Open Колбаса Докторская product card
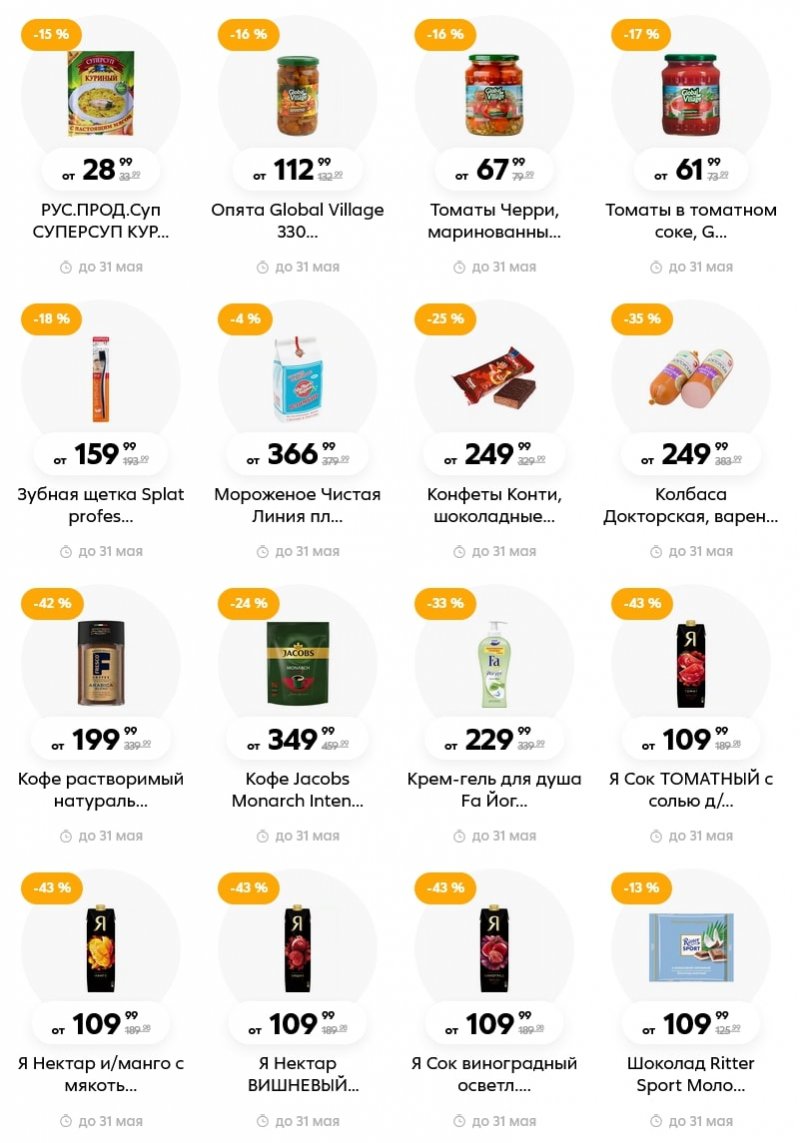 tap(690, 378)
